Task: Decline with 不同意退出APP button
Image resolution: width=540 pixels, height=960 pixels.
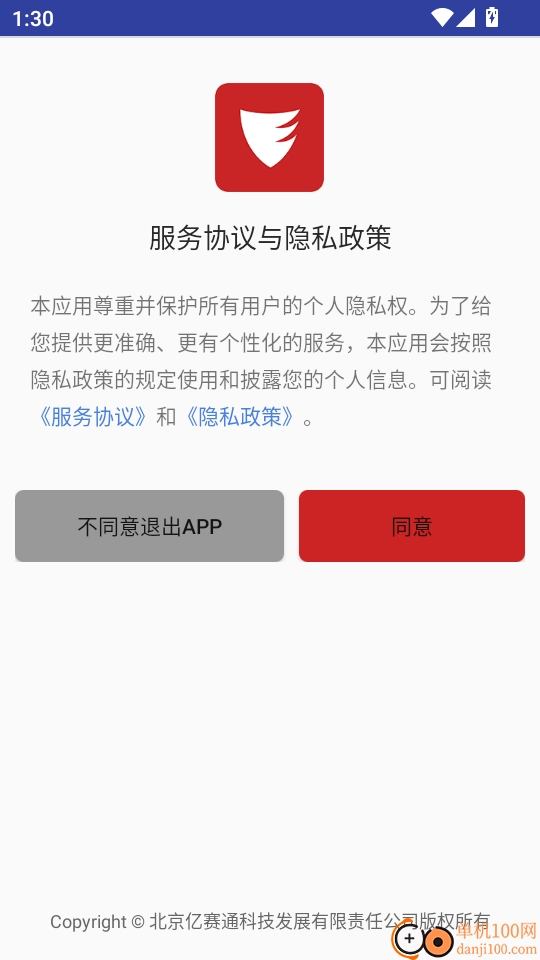Action: point(149,526)
